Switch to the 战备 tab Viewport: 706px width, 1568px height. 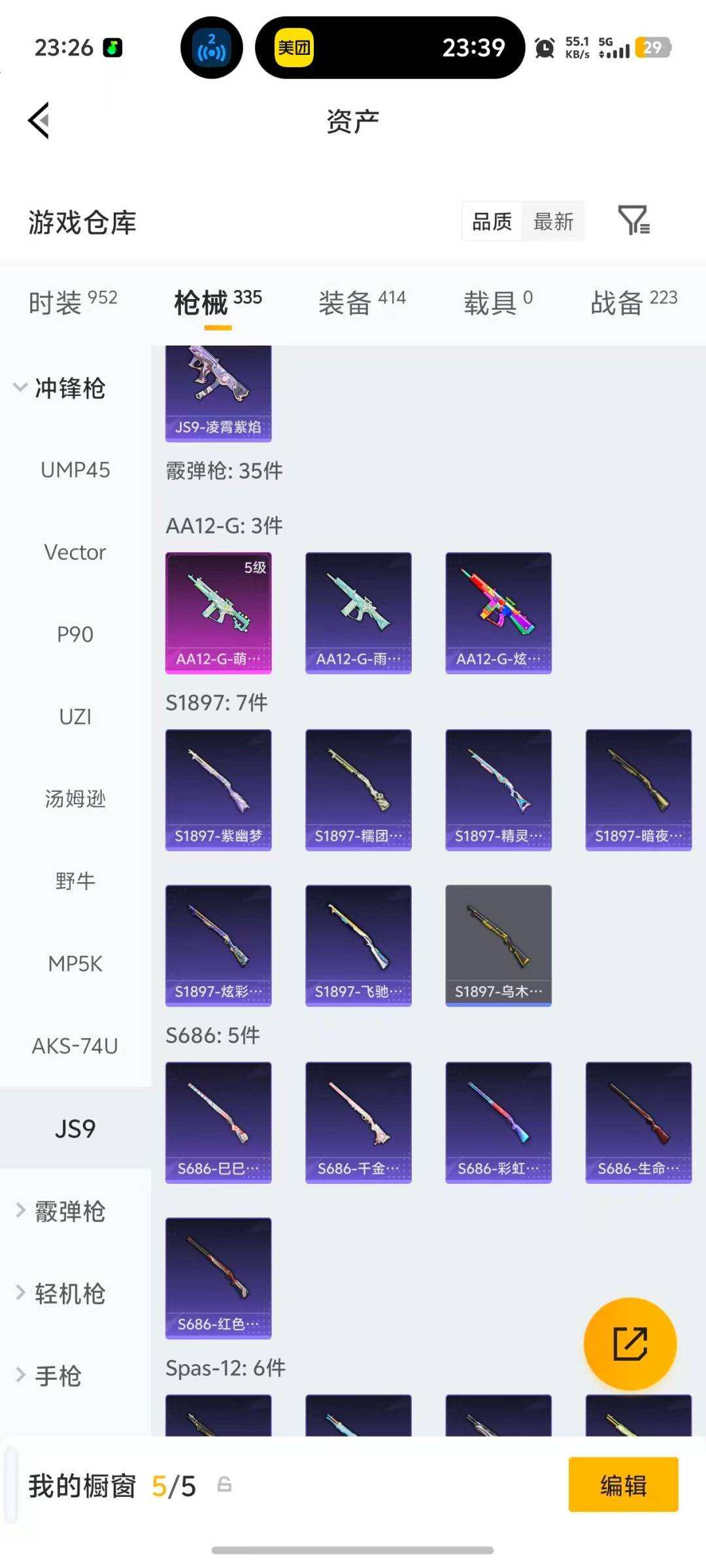tap(633, 302)
